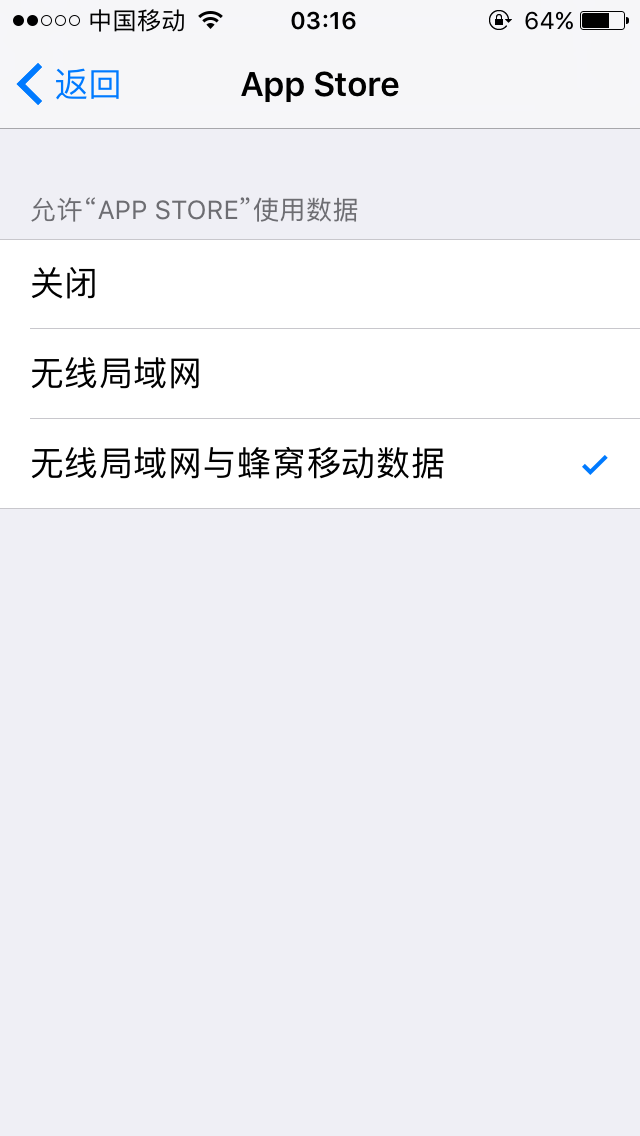Select 无线局域网与蜂窝移动数据 option
Screen dimensions: 640x1136
(320, 464)
